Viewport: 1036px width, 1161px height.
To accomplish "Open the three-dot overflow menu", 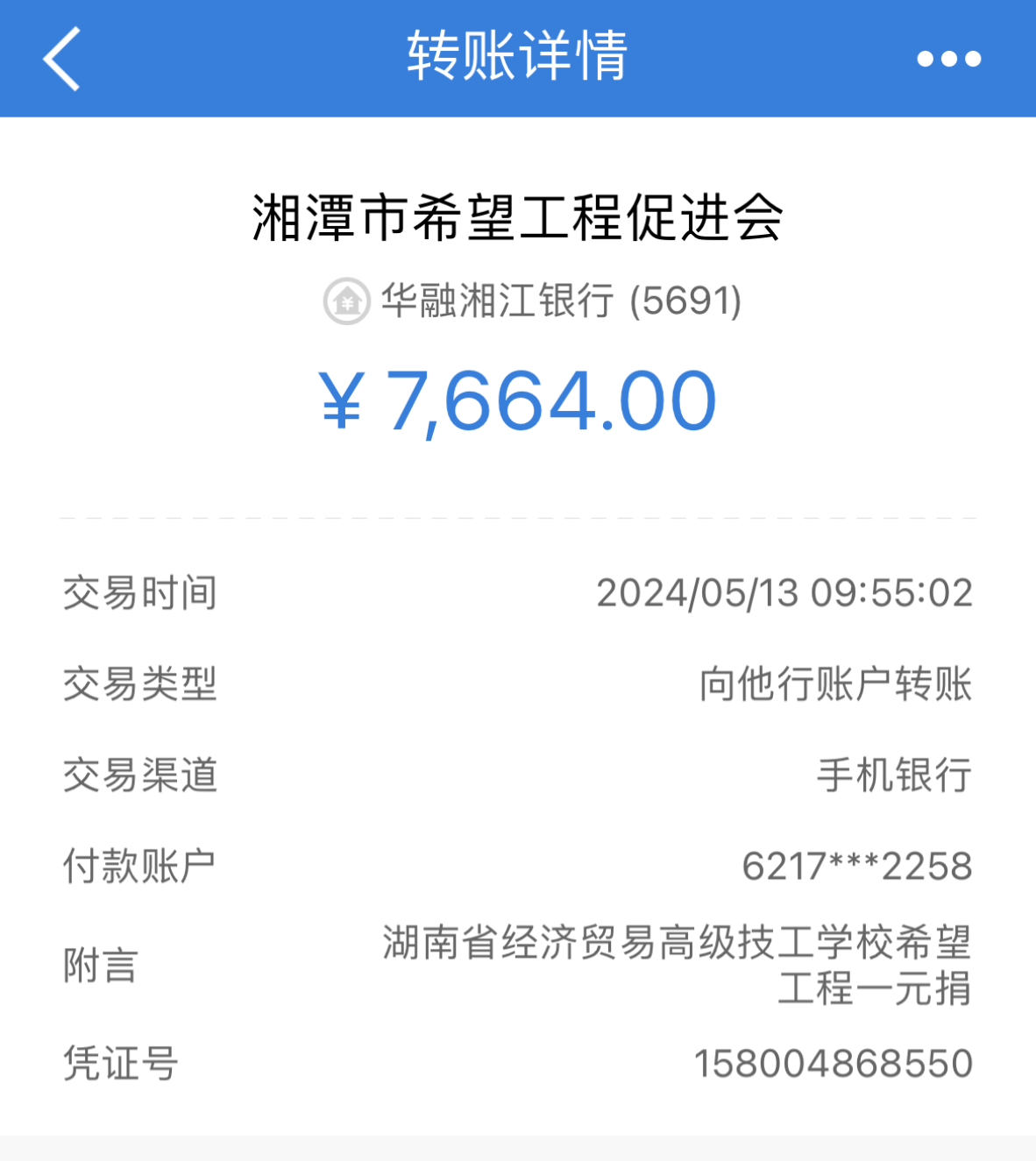I will coord(948,59).
